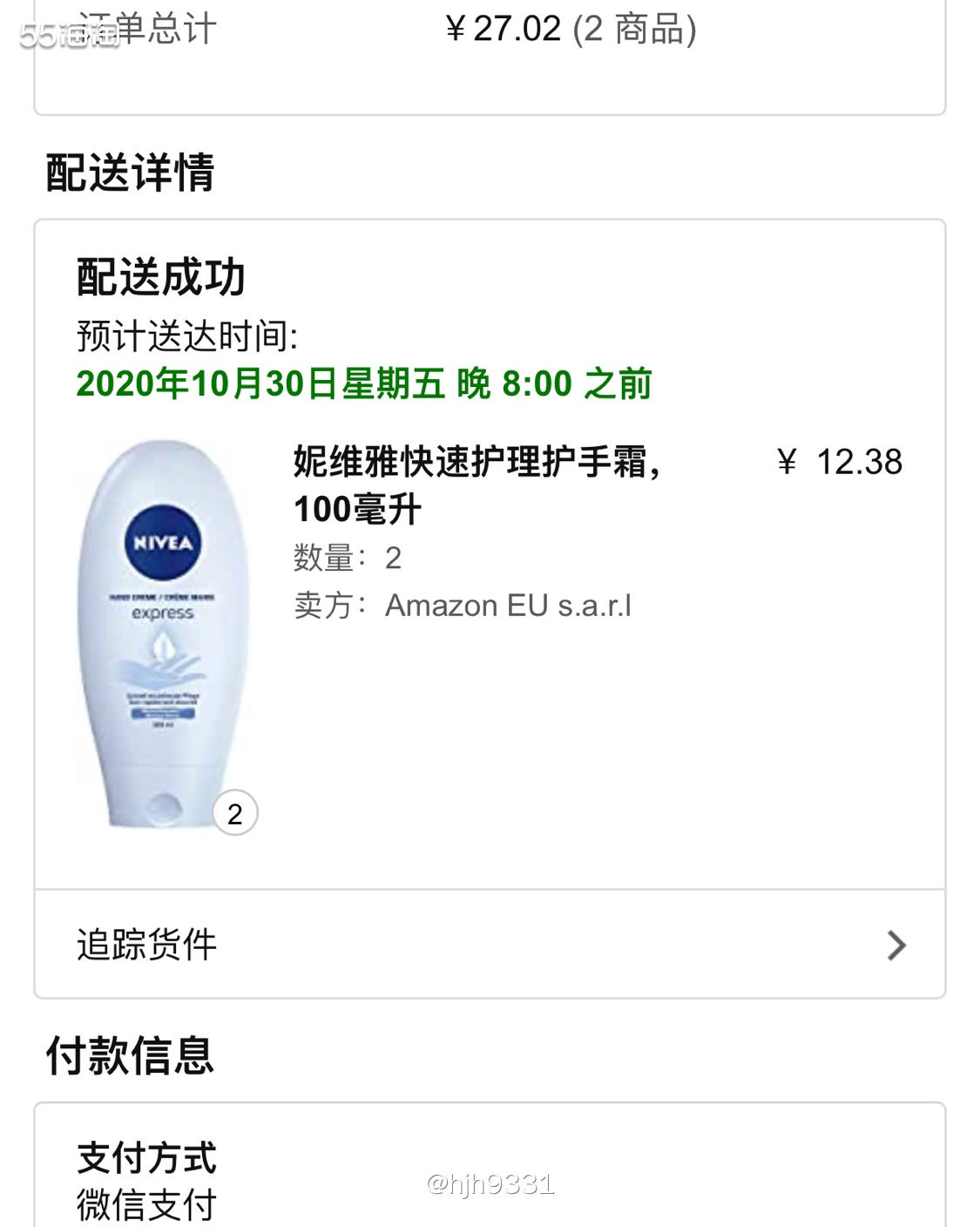Viewport: 980px width, 1227px height.
Task: Open 追踪货件 to track the shipment
Action: point(490,945)
